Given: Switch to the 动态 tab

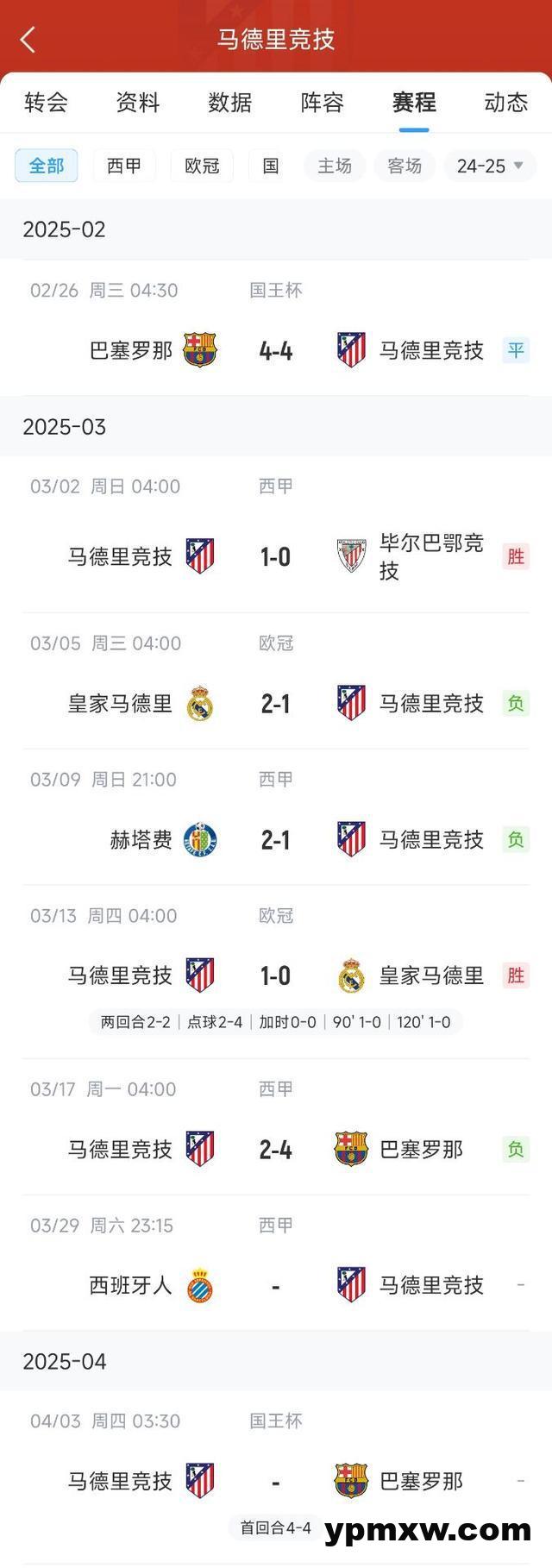Looking at the screenshot, I should [x=505, y=103].
